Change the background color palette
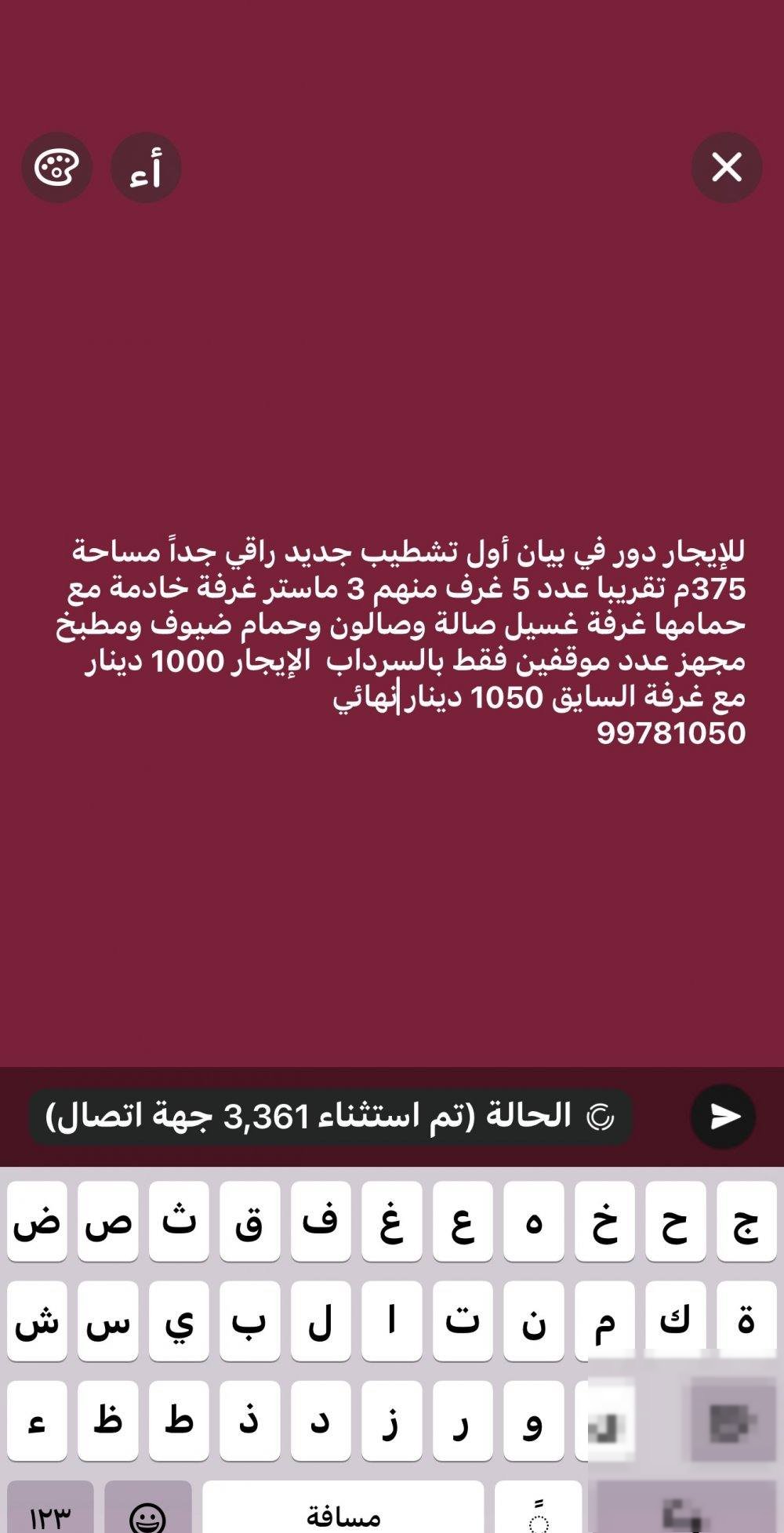The width and height of the screenshot is (784, 1533). pos(56,167)
